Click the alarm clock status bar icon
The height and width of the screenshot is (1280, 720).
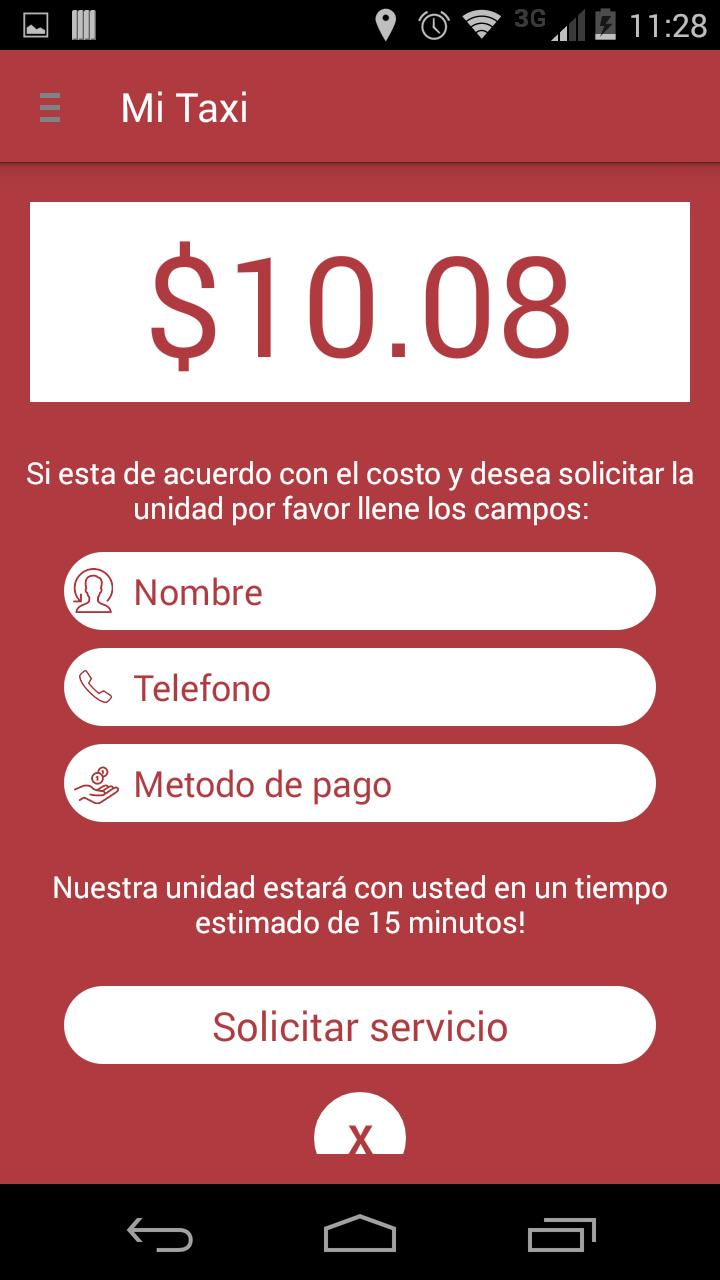(x=434, y=25)
